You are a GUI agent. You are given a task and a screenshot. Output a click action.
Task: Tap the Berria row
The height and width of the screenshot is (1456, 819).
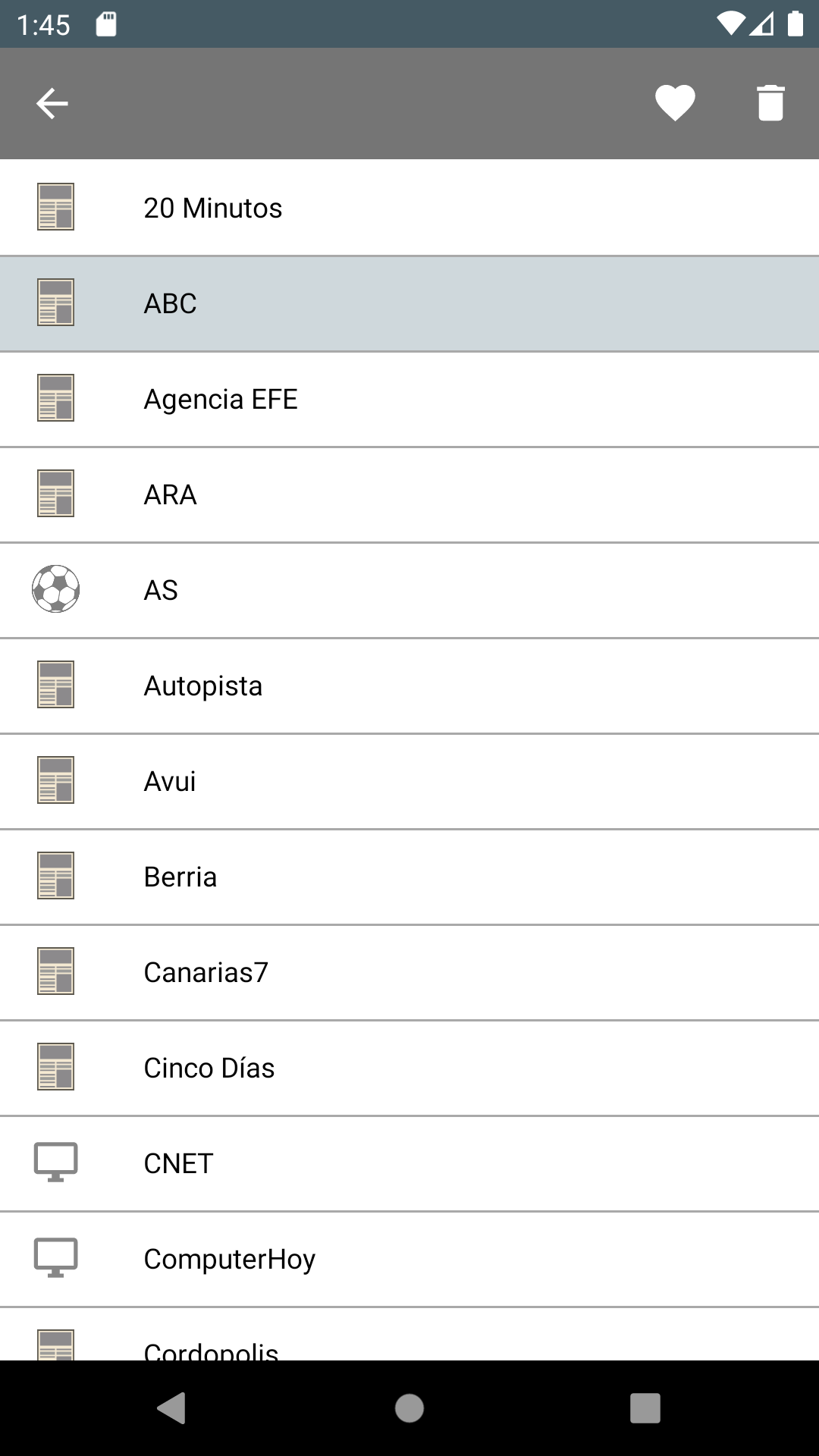(x=409, y=877)
